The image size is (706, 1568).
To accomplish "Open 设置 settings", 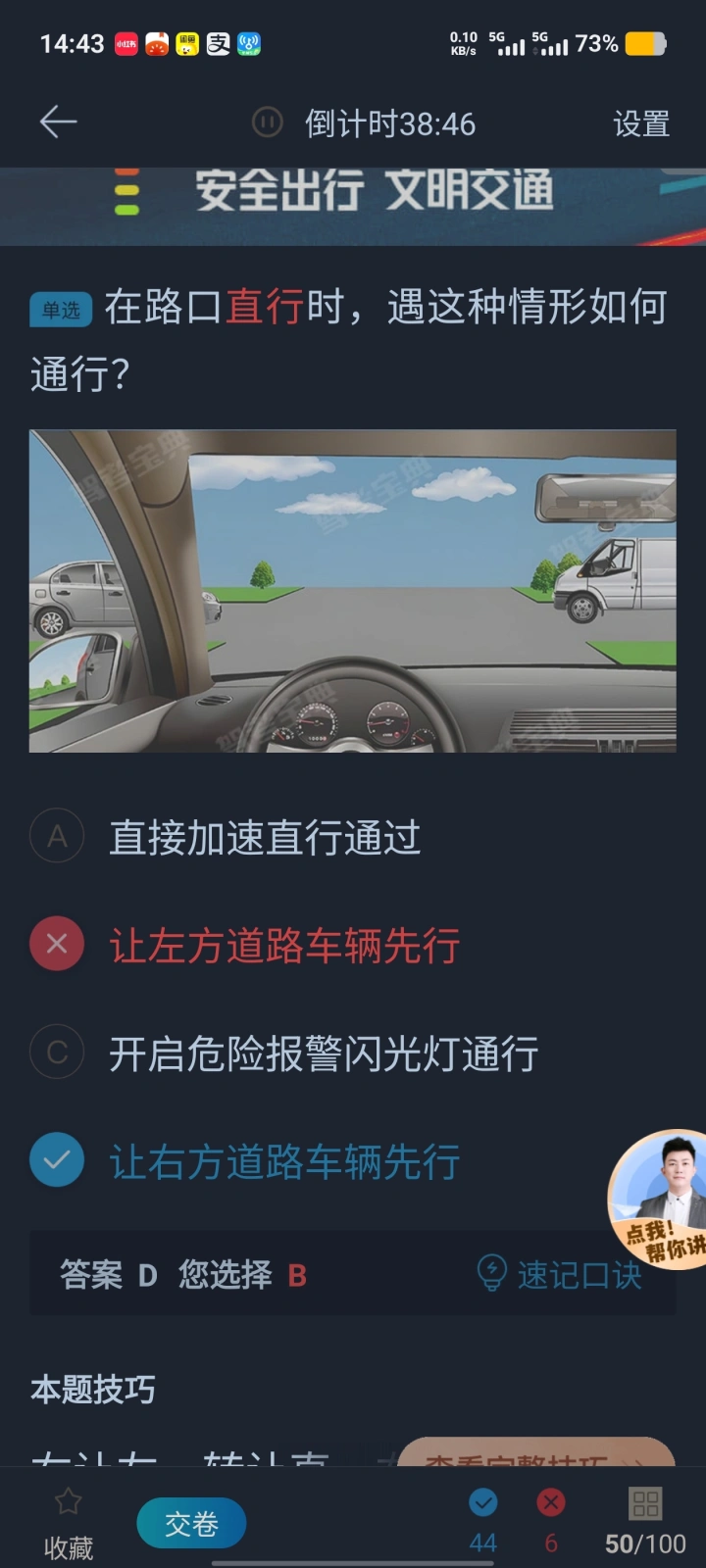I will (641, 123).
